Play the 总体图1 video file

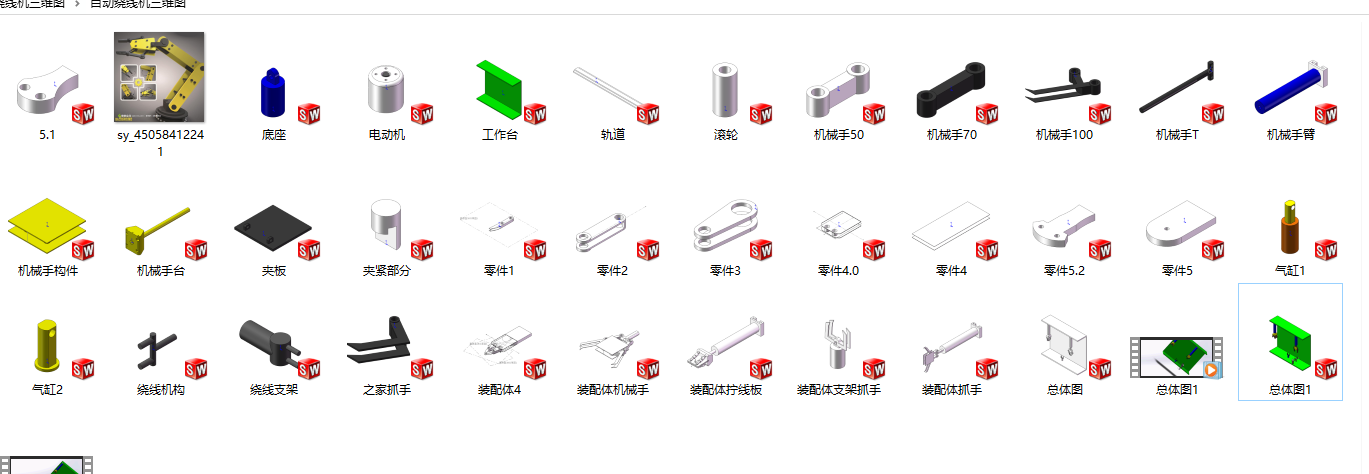pyautogui.click(x=1176, y=348)
